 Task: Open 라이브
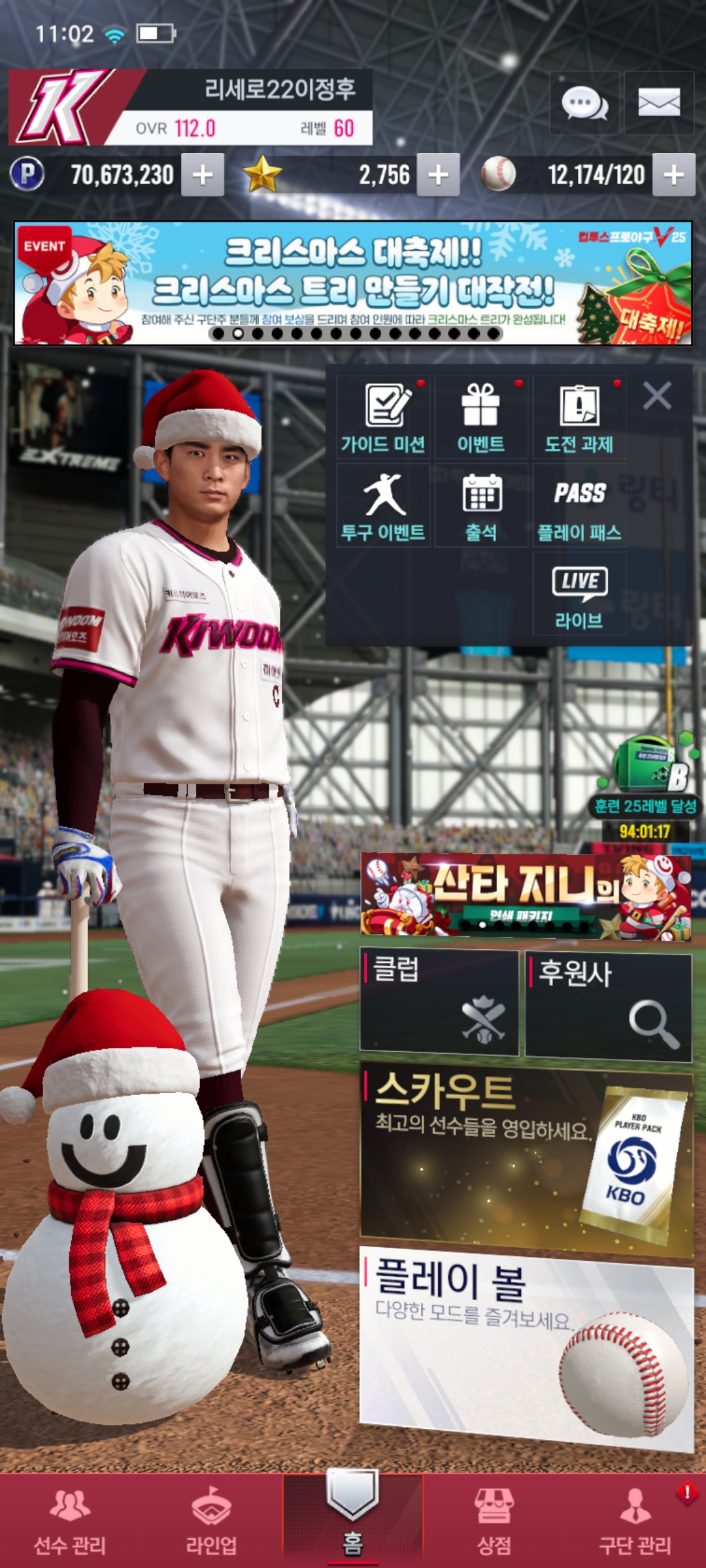[579, 595]
